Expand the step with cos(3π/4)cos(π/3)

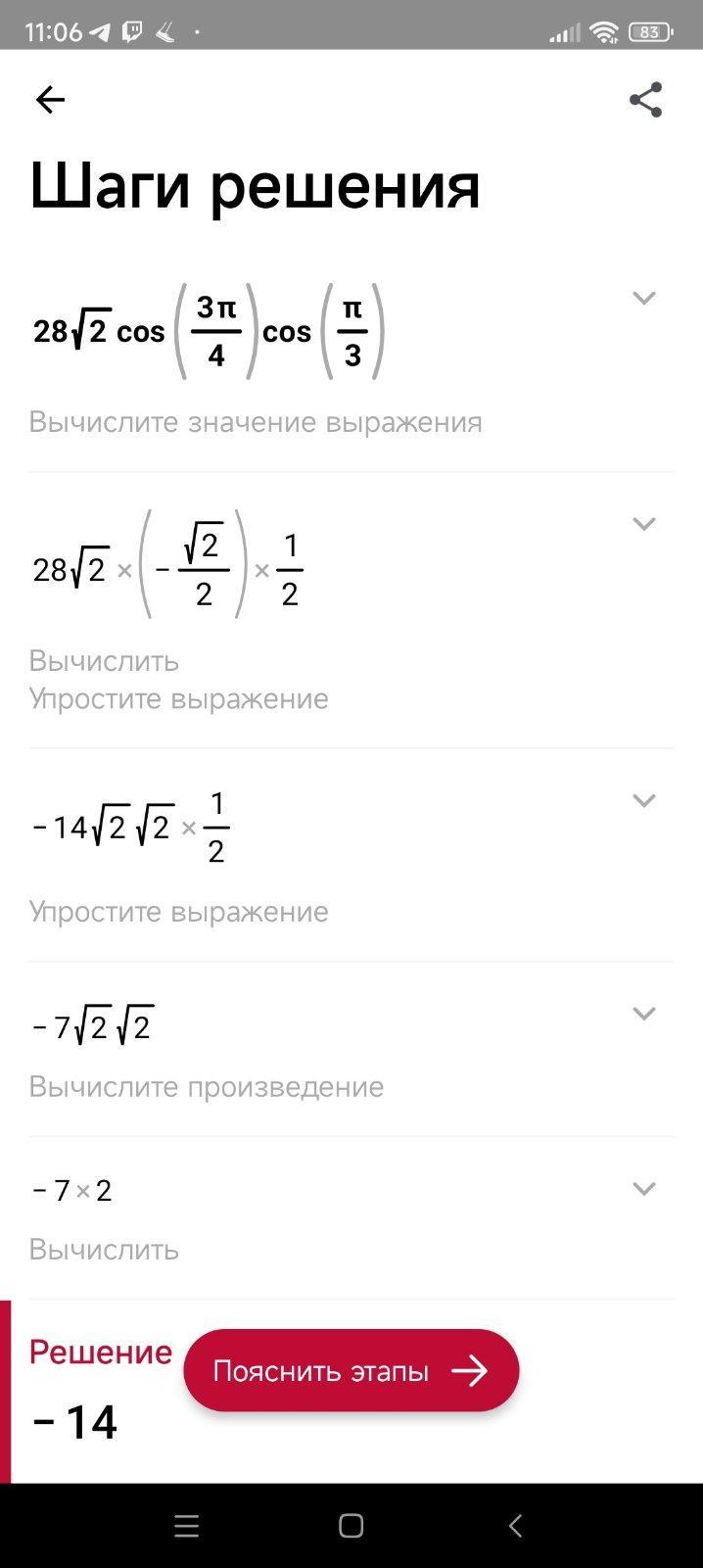point(643,298)
